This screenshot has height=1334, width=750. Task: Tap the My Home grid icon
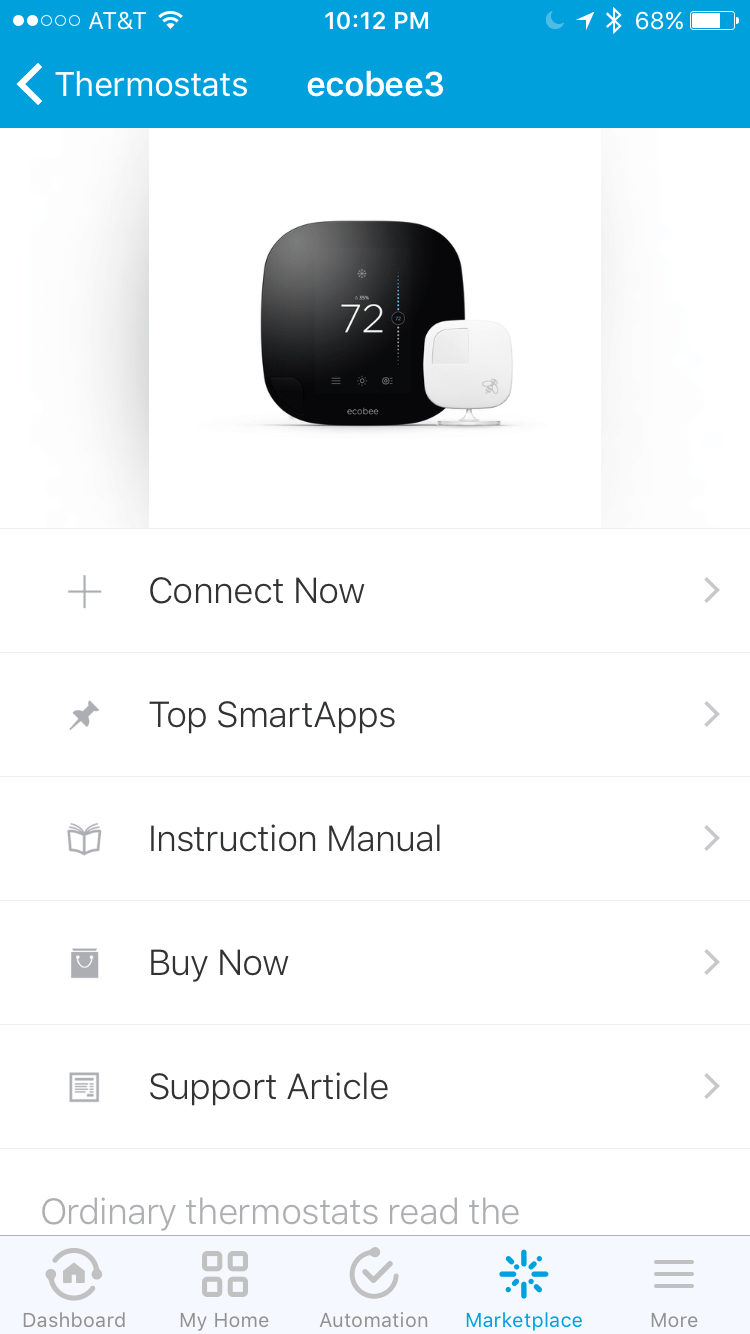point(223,1272)
